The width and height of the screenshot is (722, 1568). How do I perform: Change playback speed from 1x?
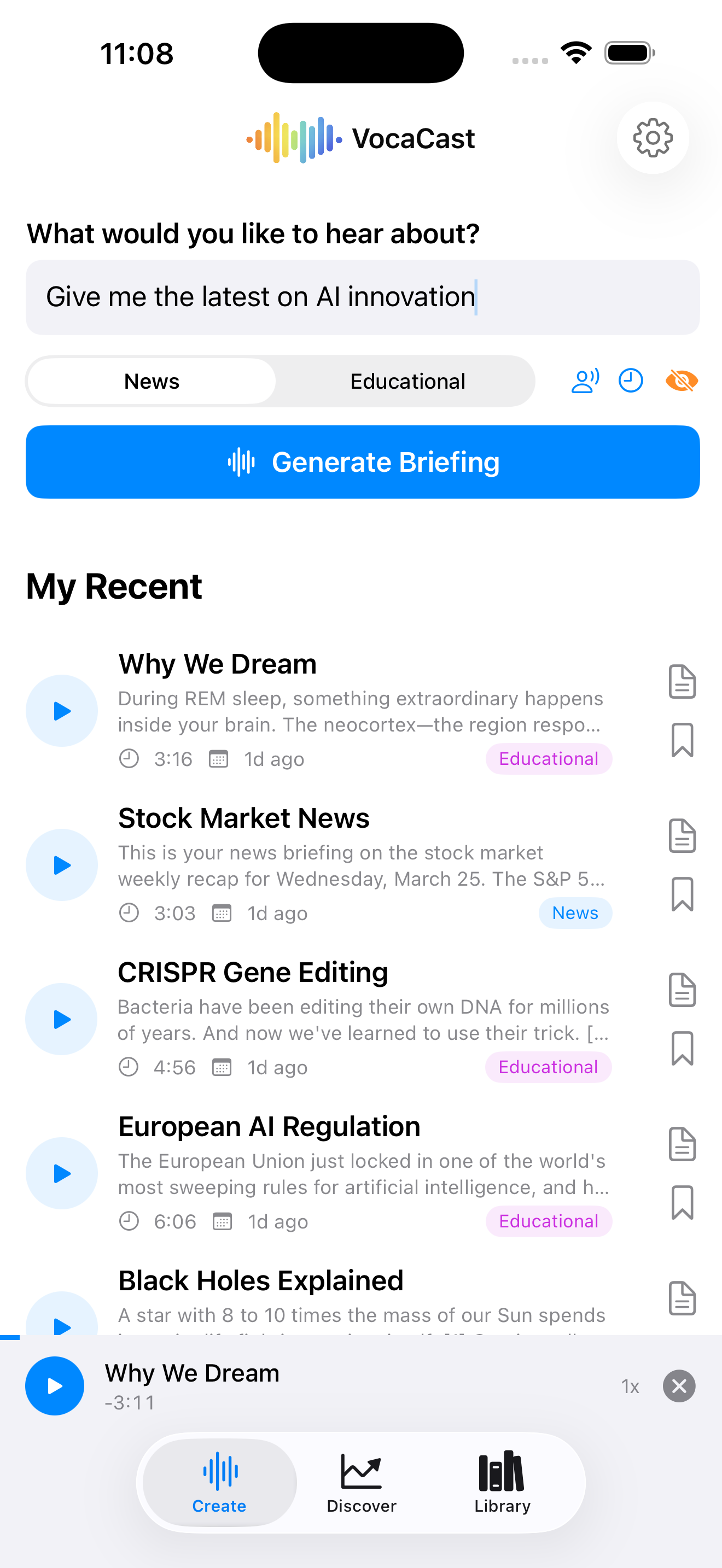click(x=630, y=1386)
